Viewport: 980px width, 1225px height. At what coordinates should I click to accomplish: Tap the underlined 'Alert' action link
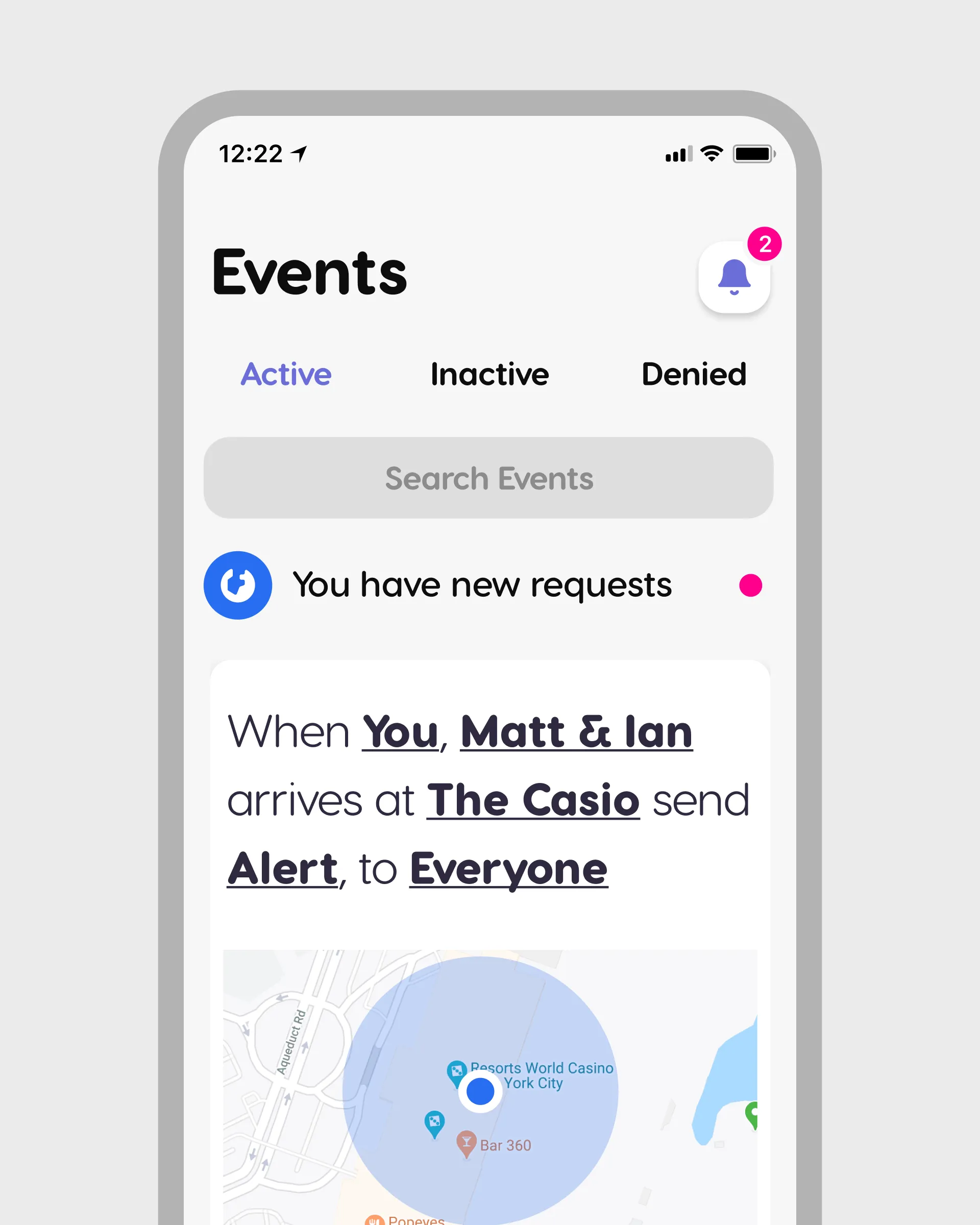coord(283,869)
